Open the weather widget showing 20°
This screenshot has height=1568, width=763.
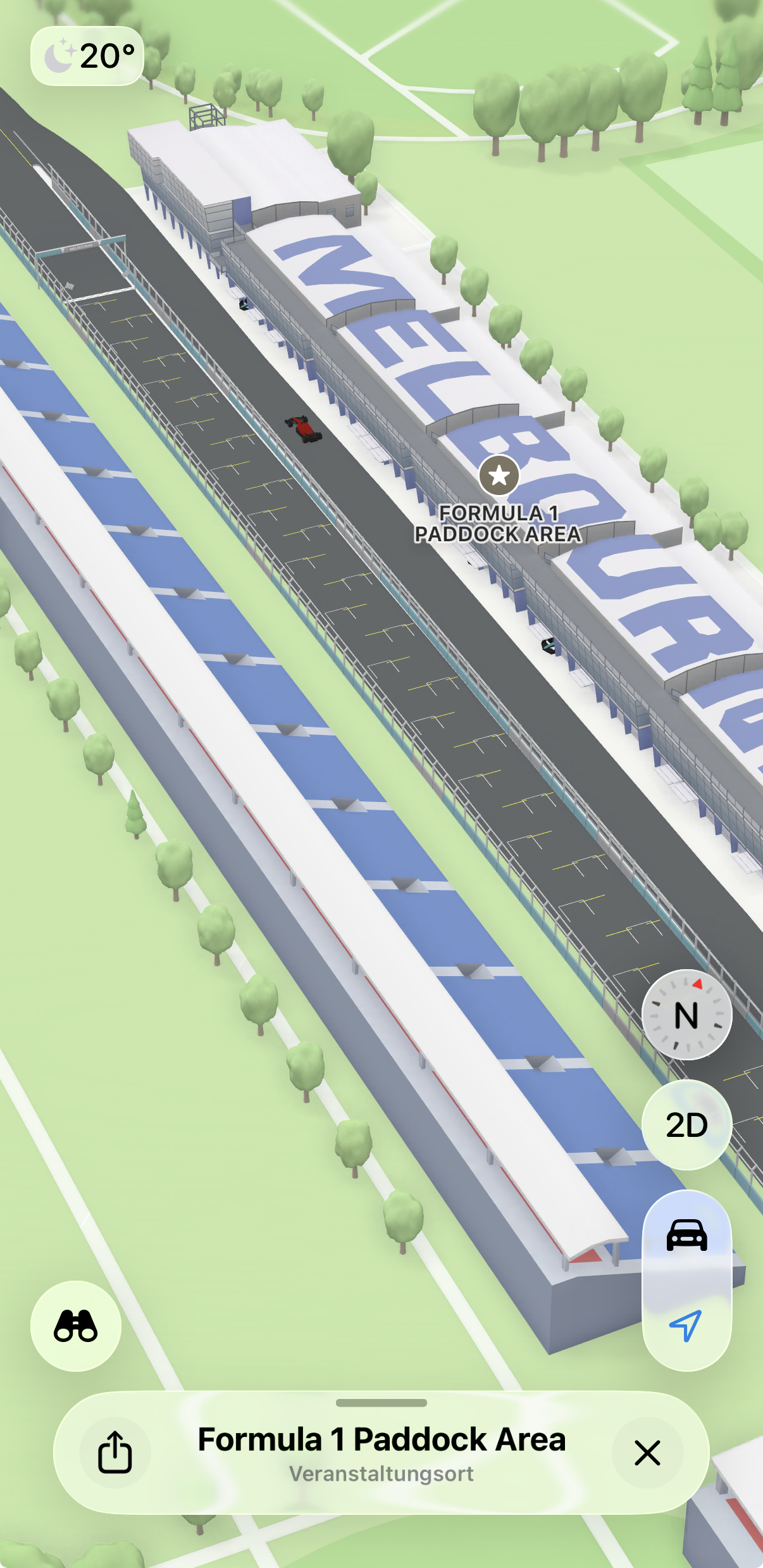click(x=87, y=56)
